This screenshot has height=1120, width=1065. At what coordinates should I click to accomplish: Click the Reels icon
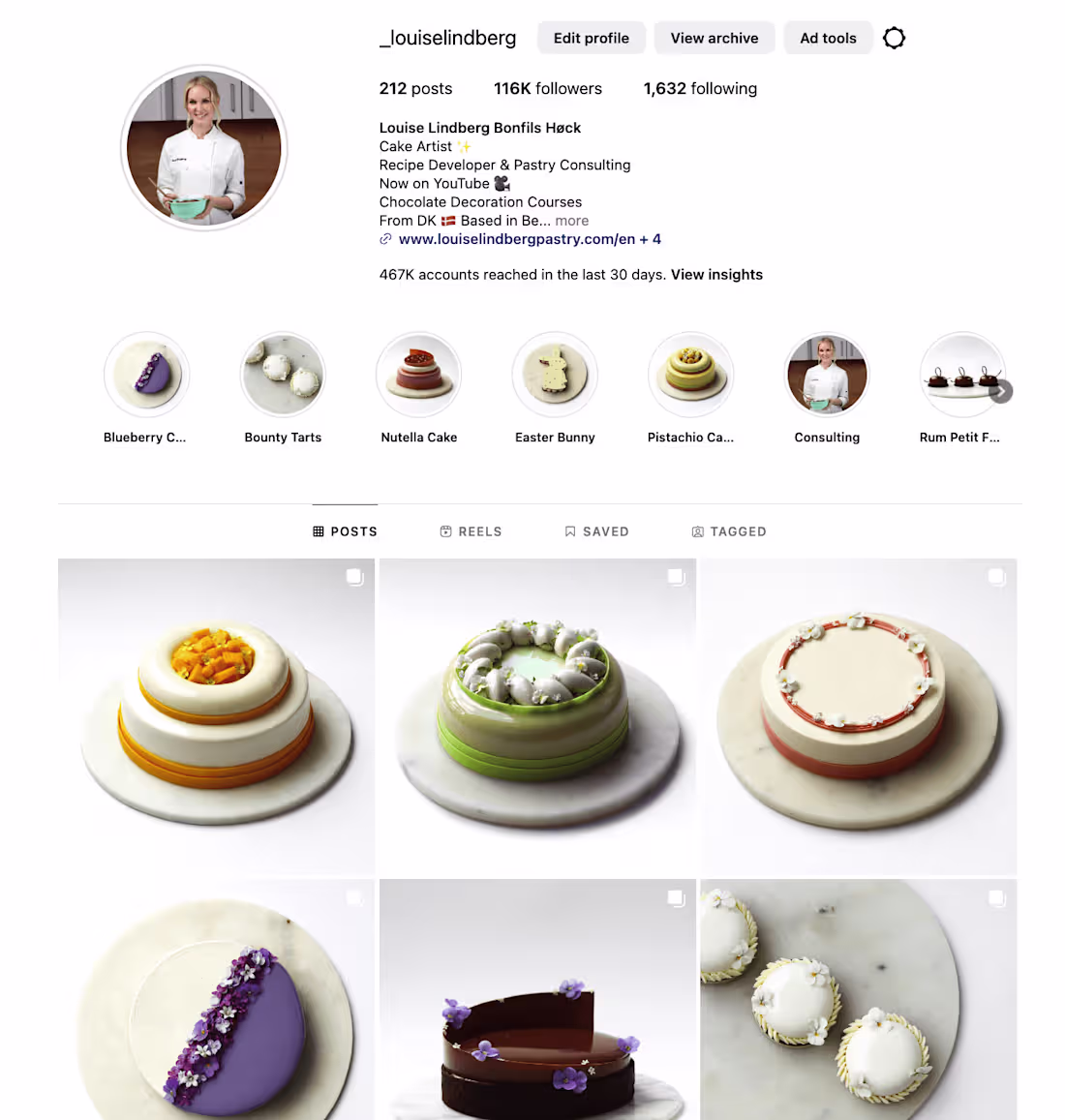[444, 530]
